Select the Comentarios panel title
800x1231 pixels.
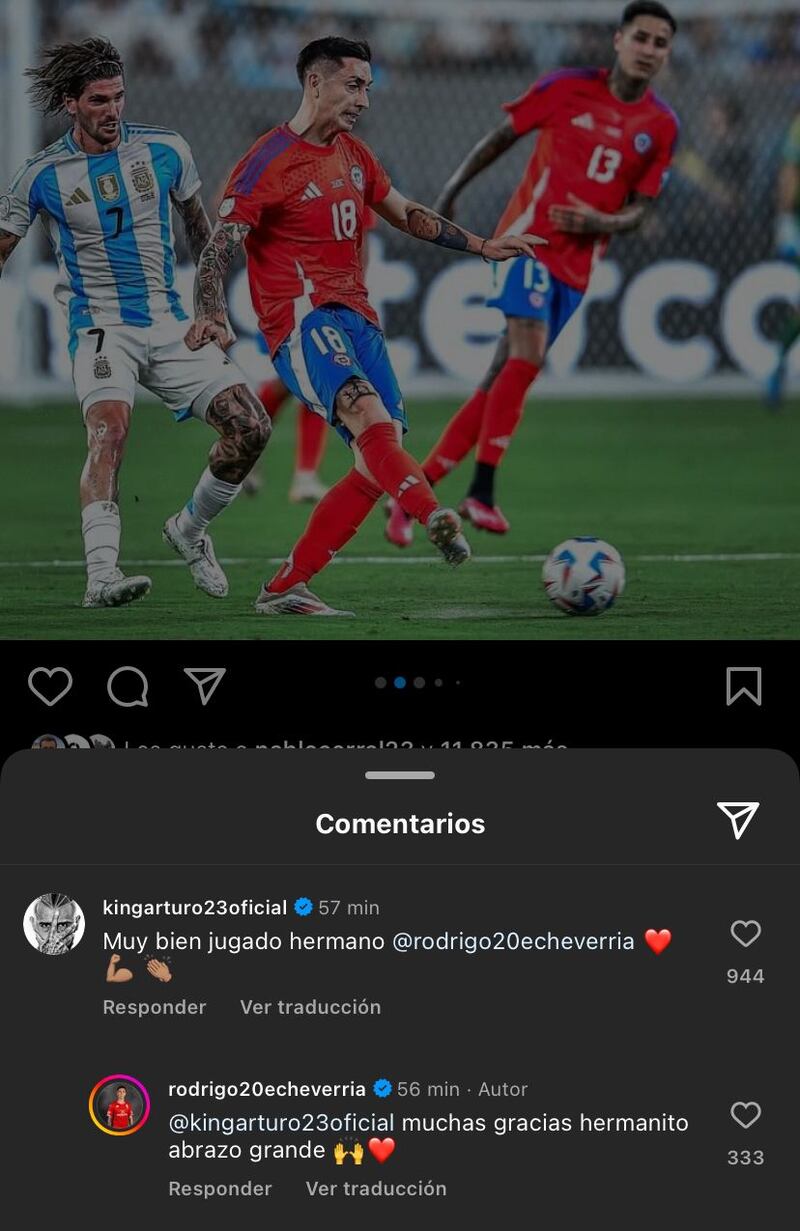pyautogui.click(x=399, y=825)
